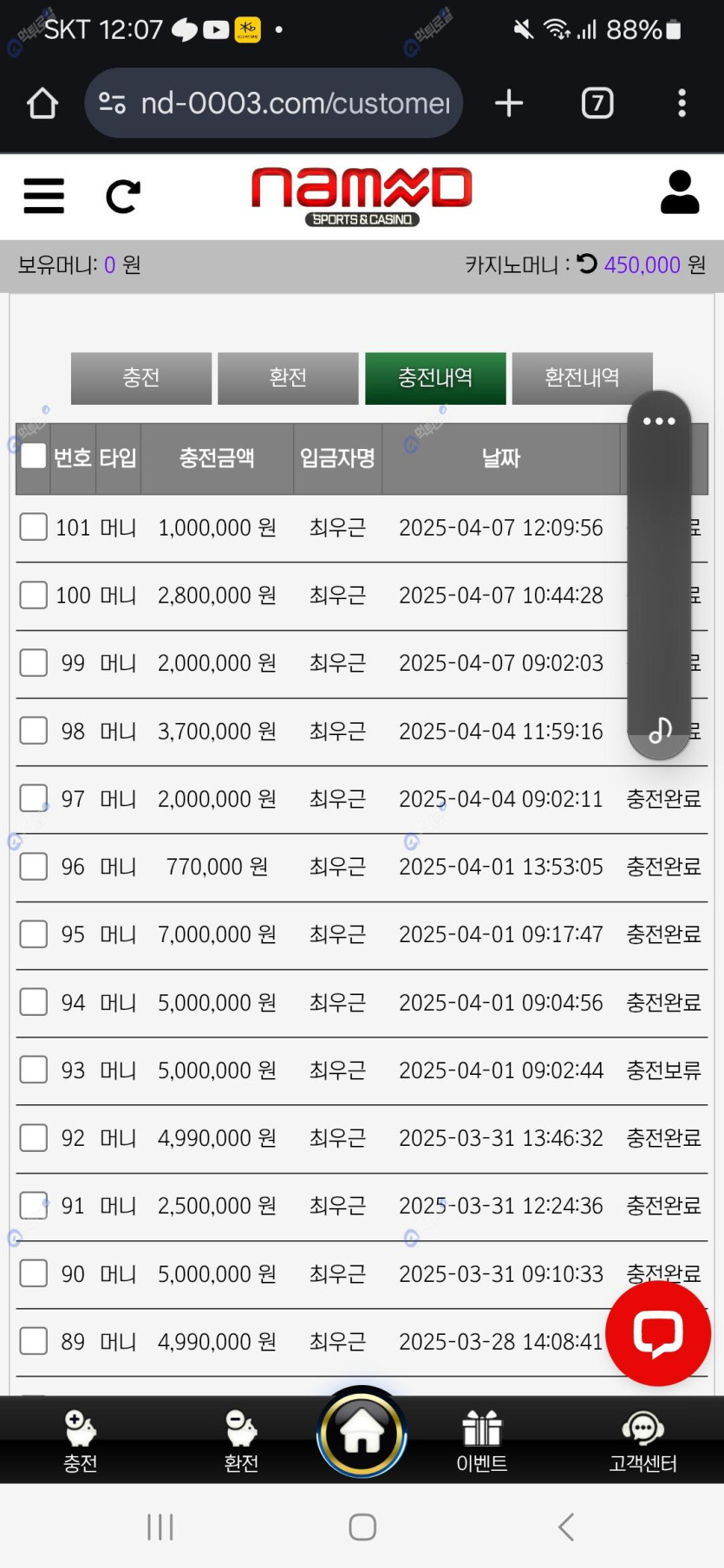The image size is (724, 1568).
Task: Switch to the 환전 tab
Action: click(x=288, y=378)
